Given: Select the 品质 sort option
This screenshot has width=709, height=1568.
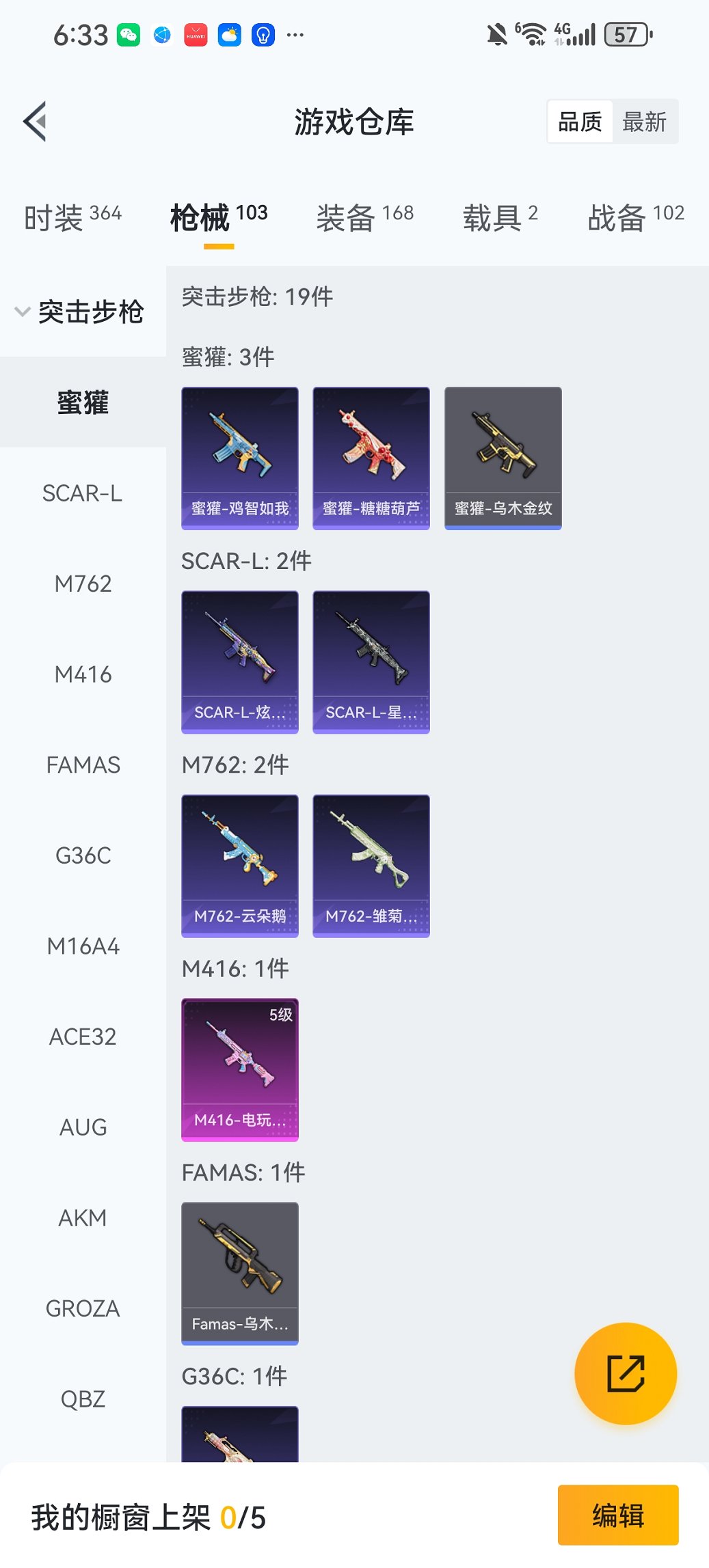Looking at the screenshot, I should [x=580, y=122].
